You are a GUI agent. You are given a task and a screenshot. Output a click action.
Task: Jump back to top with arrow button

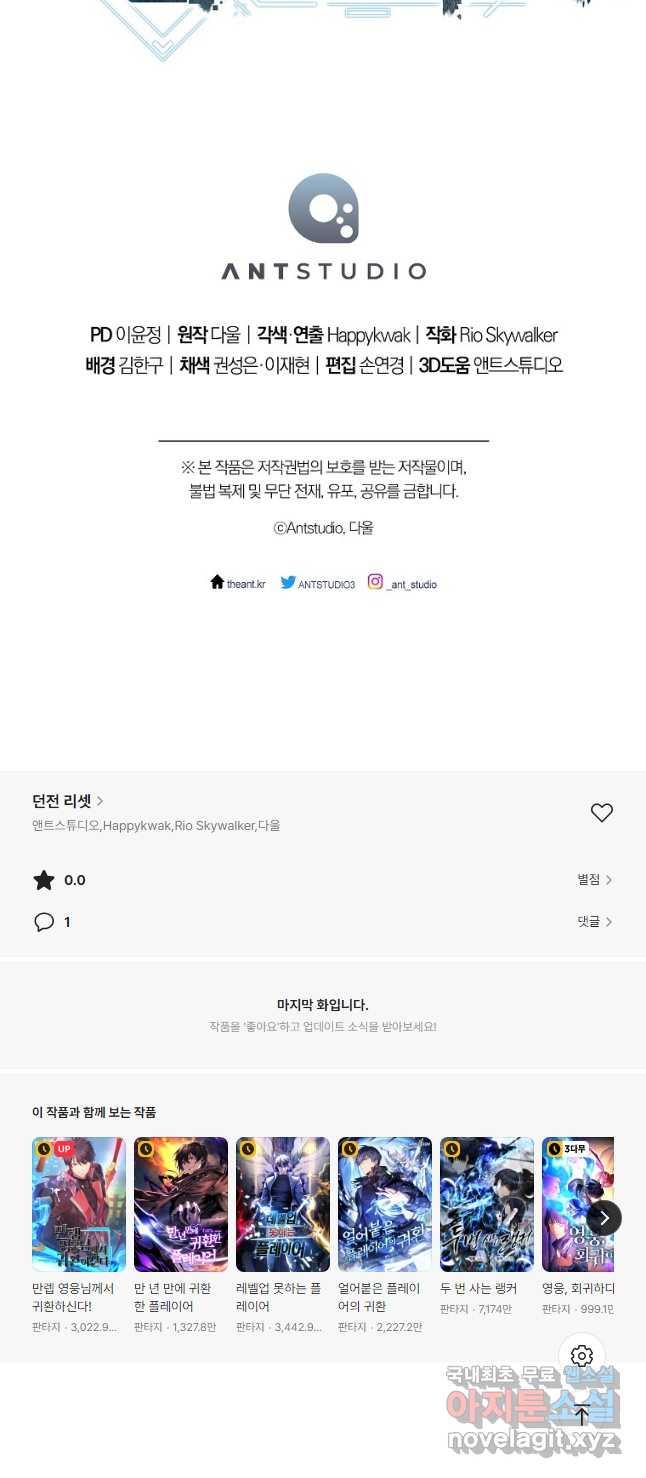coord(582,1414)
